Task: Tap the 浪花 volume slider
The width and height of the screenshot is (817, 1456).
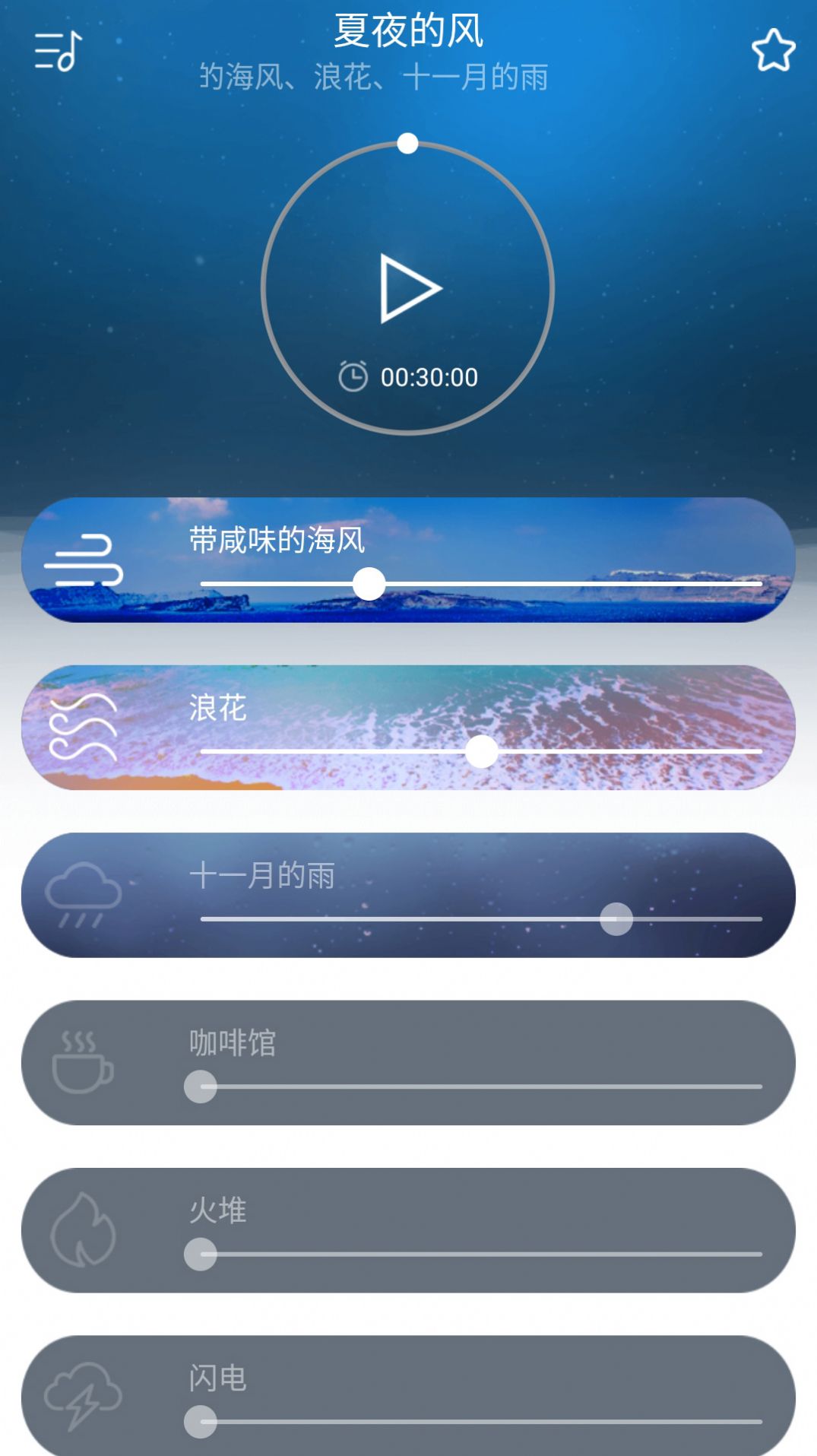Action: pyautogui.click(x=481, y=752)
